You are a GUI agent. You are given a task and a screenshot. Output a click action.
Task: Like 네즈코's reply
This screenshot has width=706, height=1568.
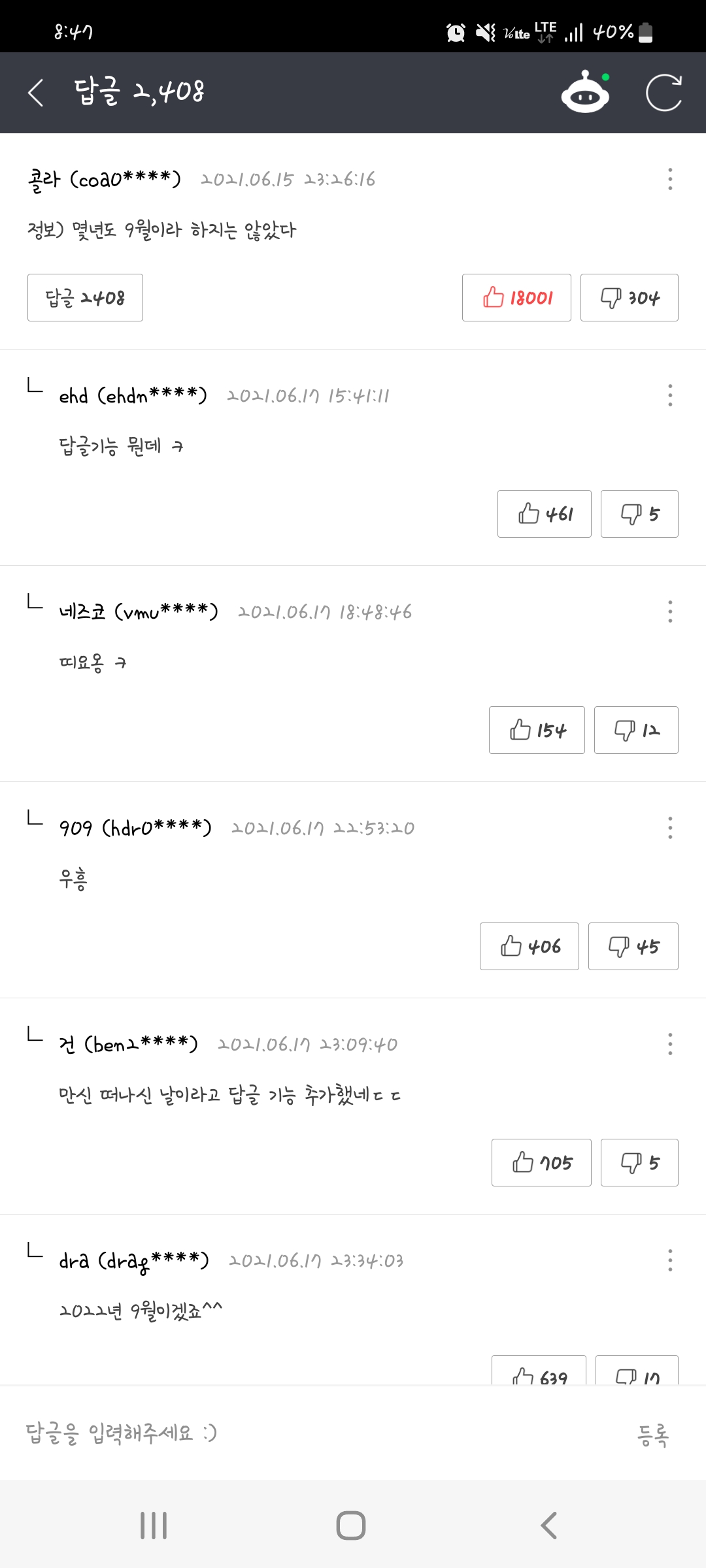click(537, 730)
